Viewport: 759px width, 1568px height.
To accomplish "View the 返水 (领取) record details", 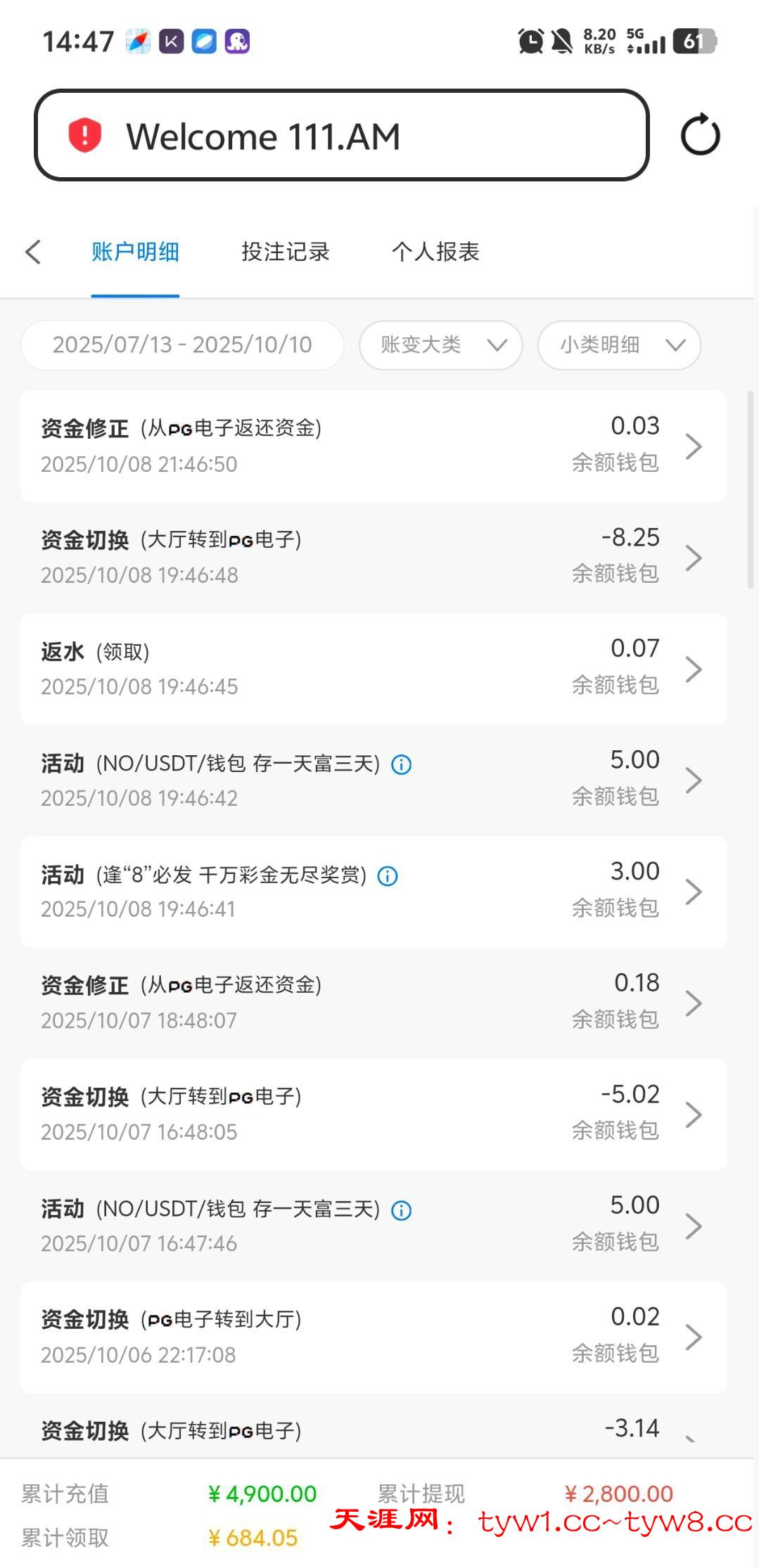I will pyautogui.click(x=373, y=668).
